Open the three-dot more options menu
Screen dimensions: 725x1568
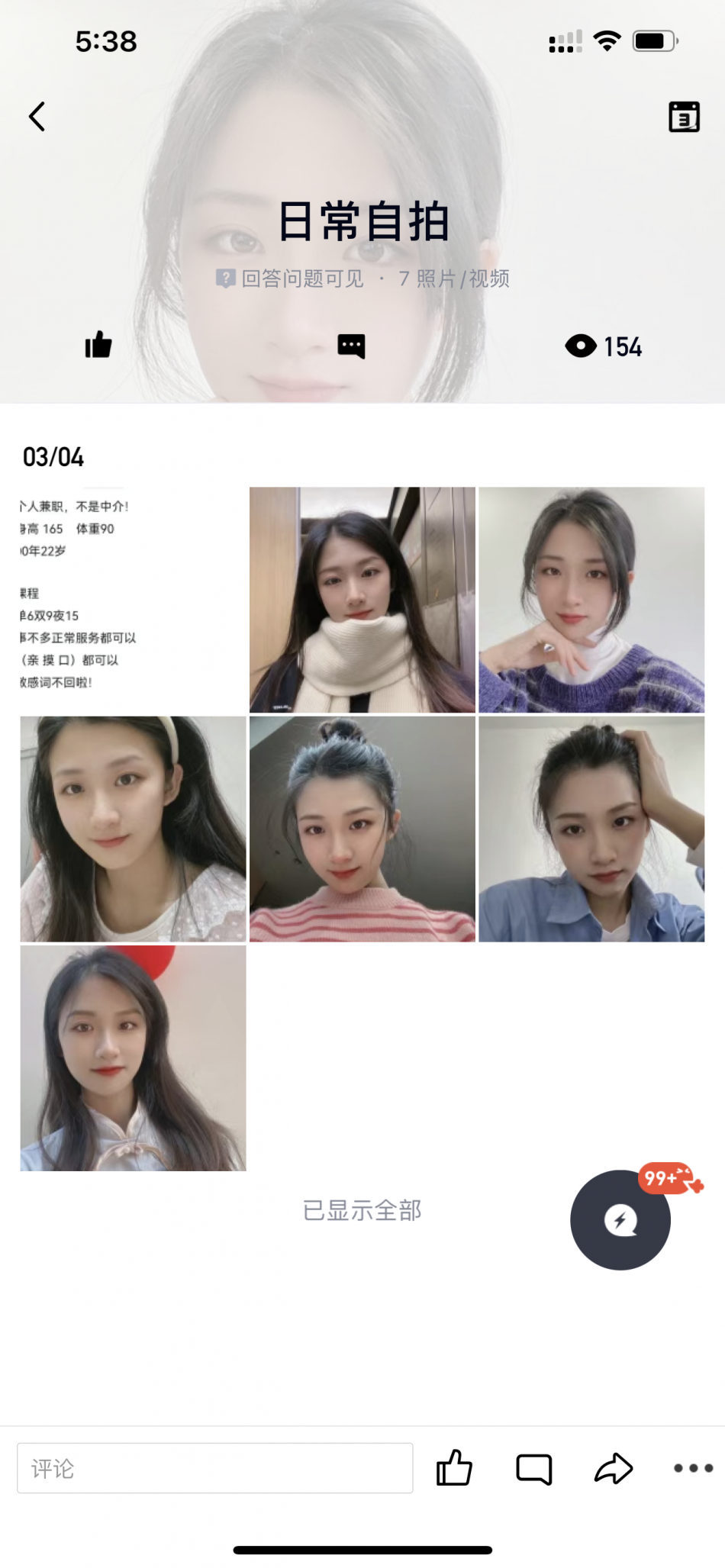[x=693, y=1467]
